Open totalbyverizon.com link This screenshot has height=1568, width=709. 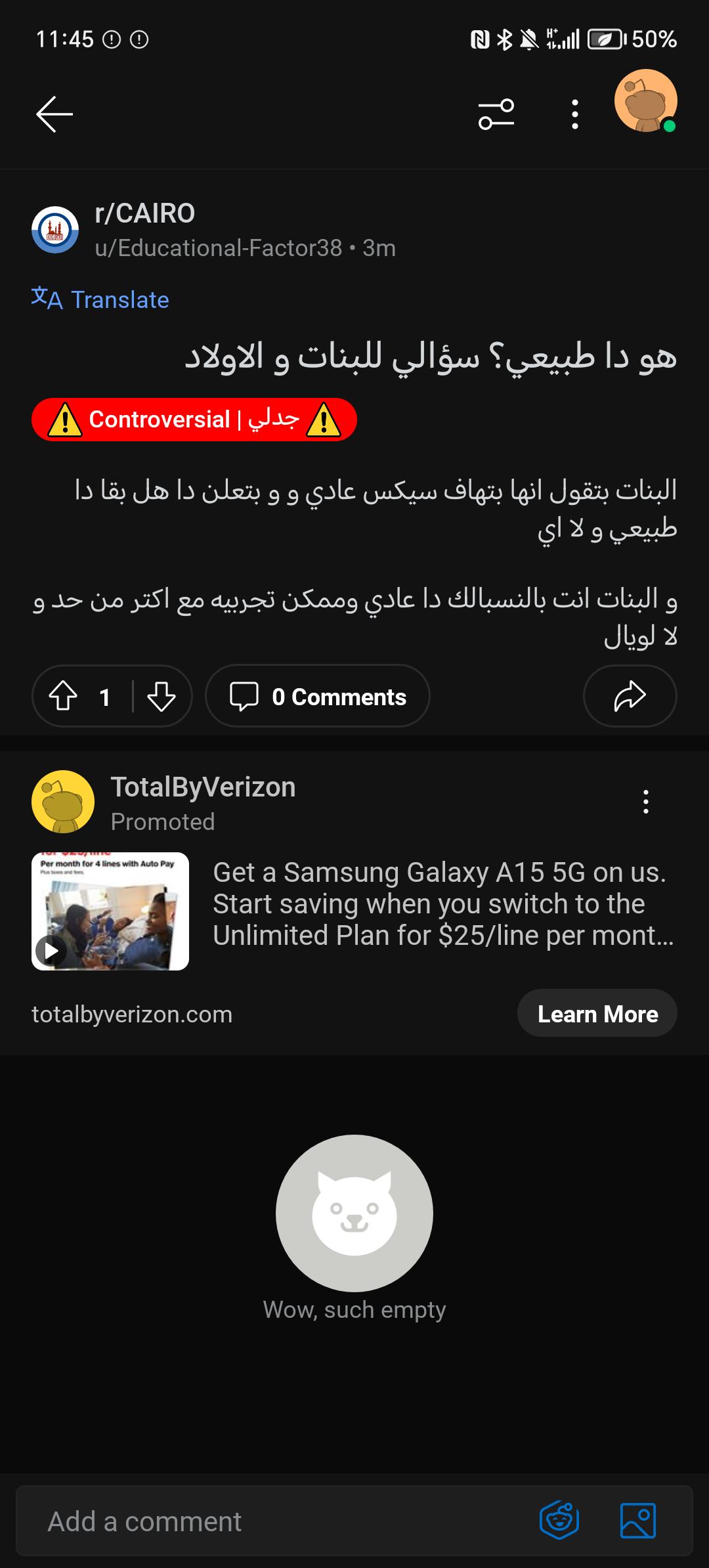click(132, 1014)
